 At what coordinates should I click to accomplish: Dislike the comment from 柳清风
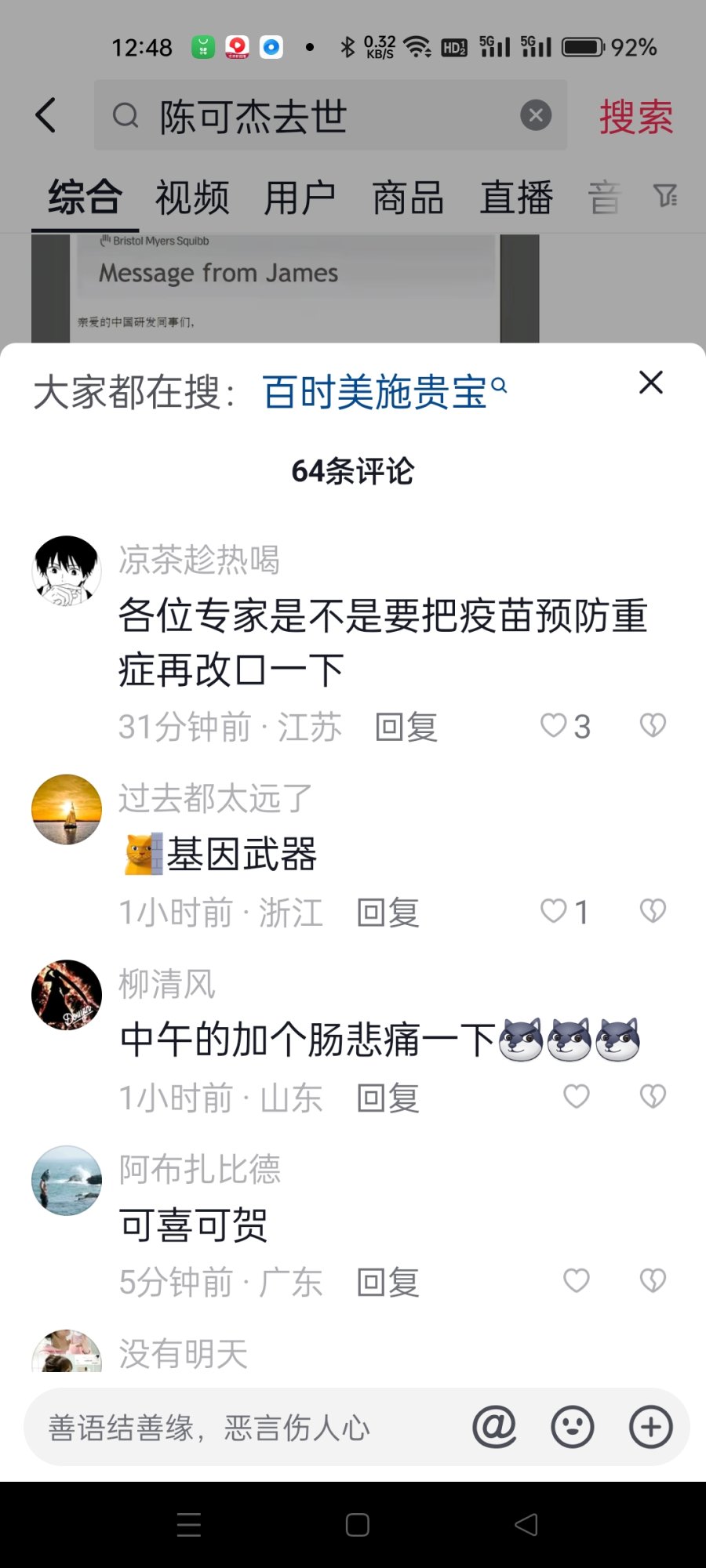[653, 1096]
